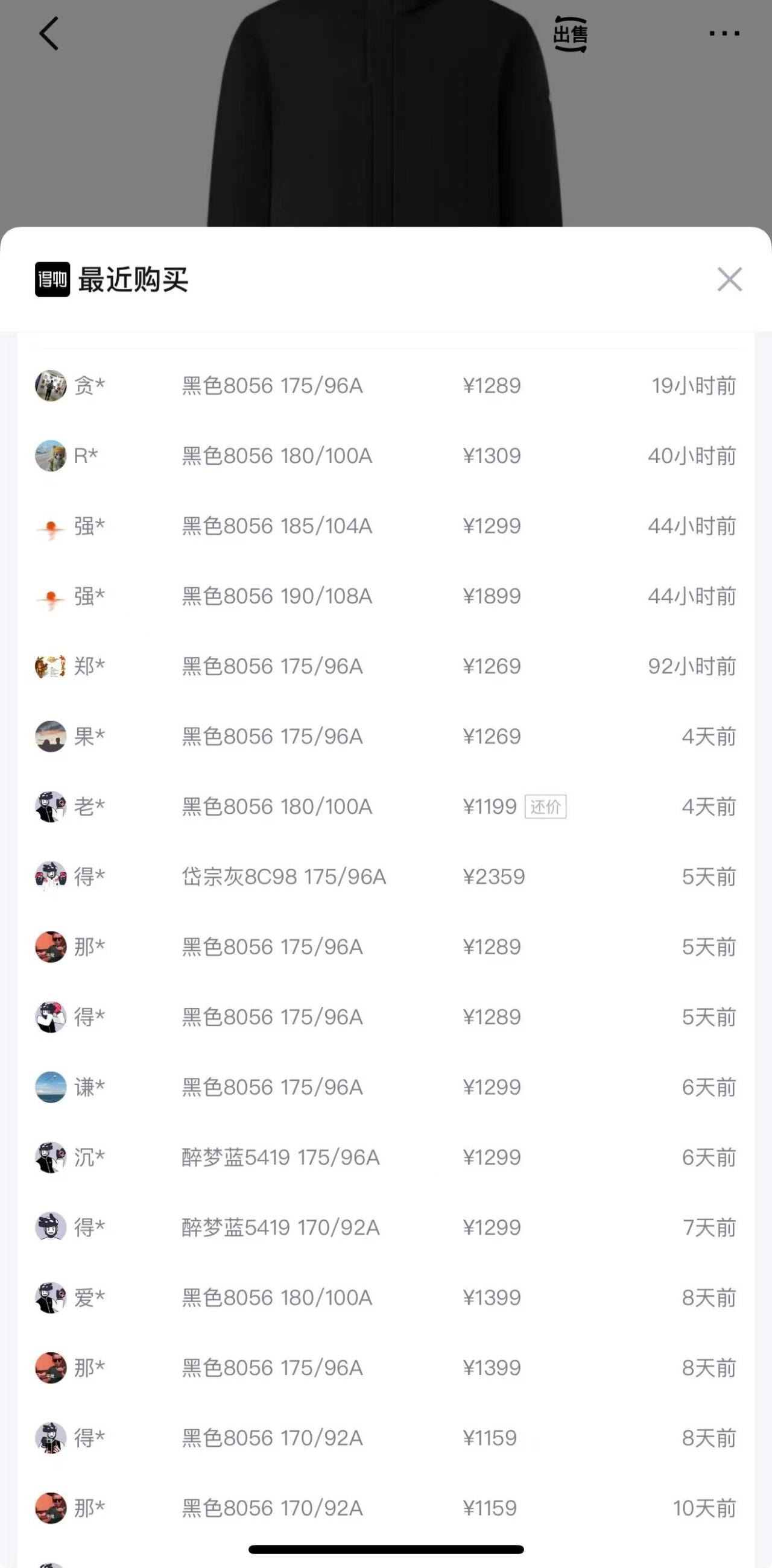Open the three-dot more menu

coord(724,34)
